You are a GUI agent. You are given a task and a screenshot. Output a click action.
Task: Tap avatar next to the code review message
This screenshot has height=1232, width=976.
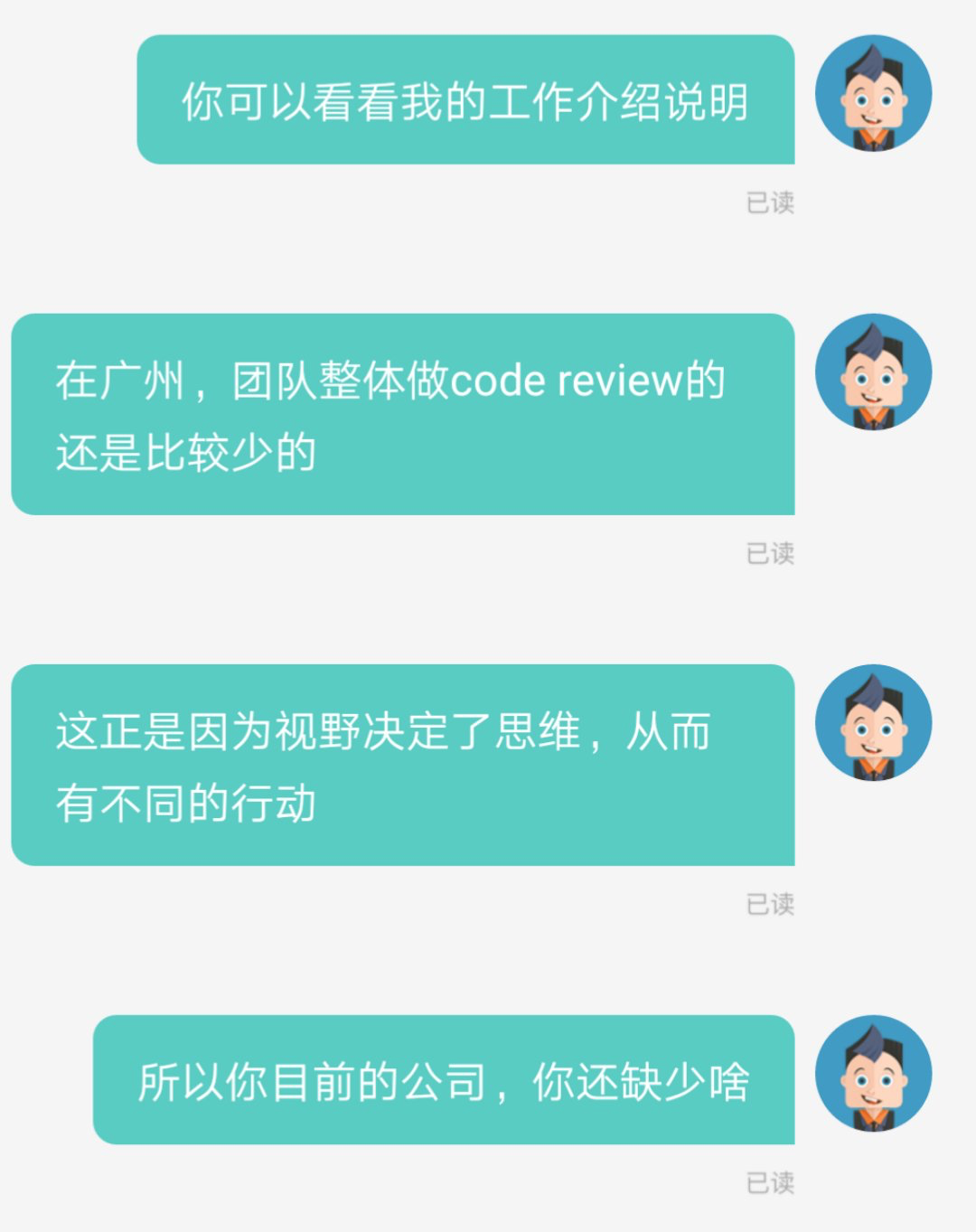pyautogui.click(x=873, y=372)
